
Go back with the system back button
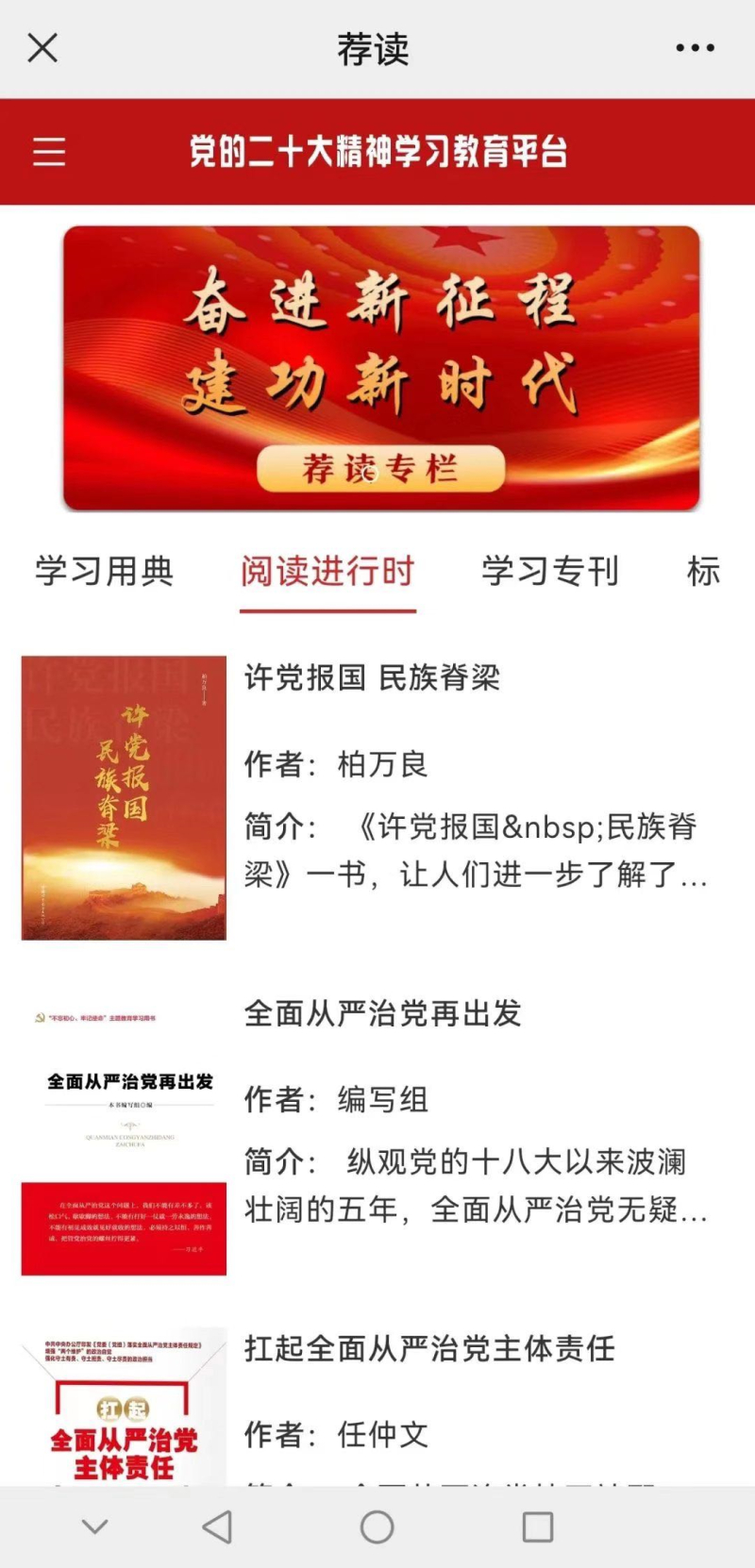coord(218,1526)
